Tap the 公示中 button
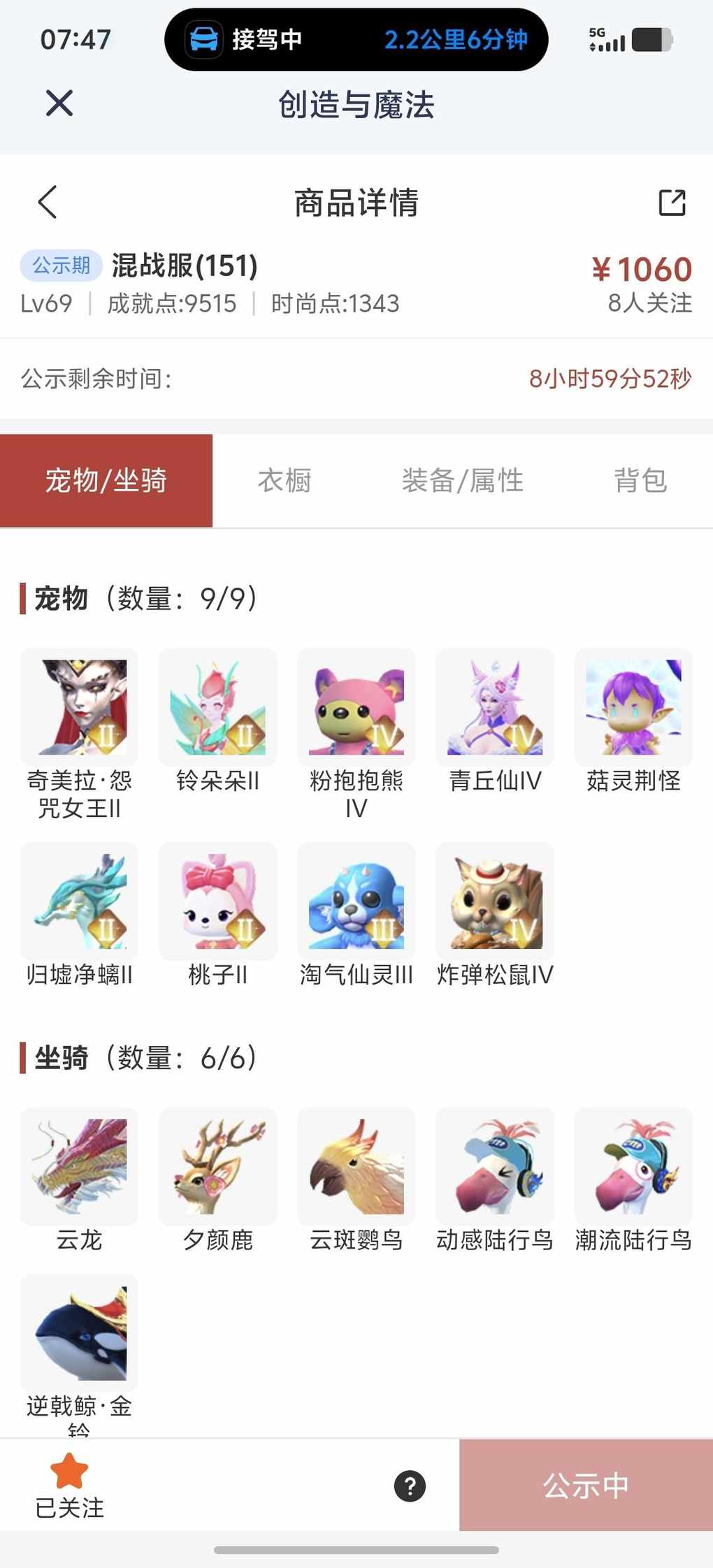Viewport: 713px width, 1568px height. point(586,1486)
